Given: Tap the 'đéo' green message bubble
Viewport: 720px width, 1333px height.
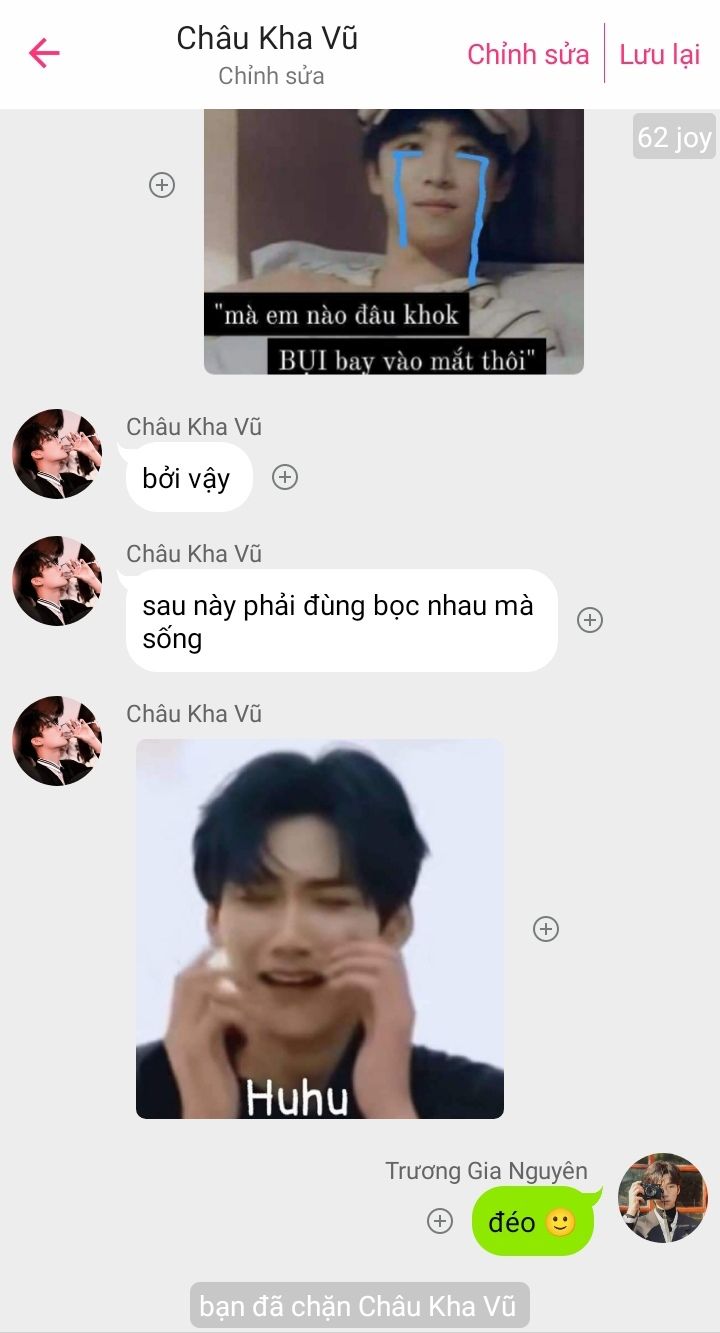Looking at the screenshot, I should (x=534, y=1221).
